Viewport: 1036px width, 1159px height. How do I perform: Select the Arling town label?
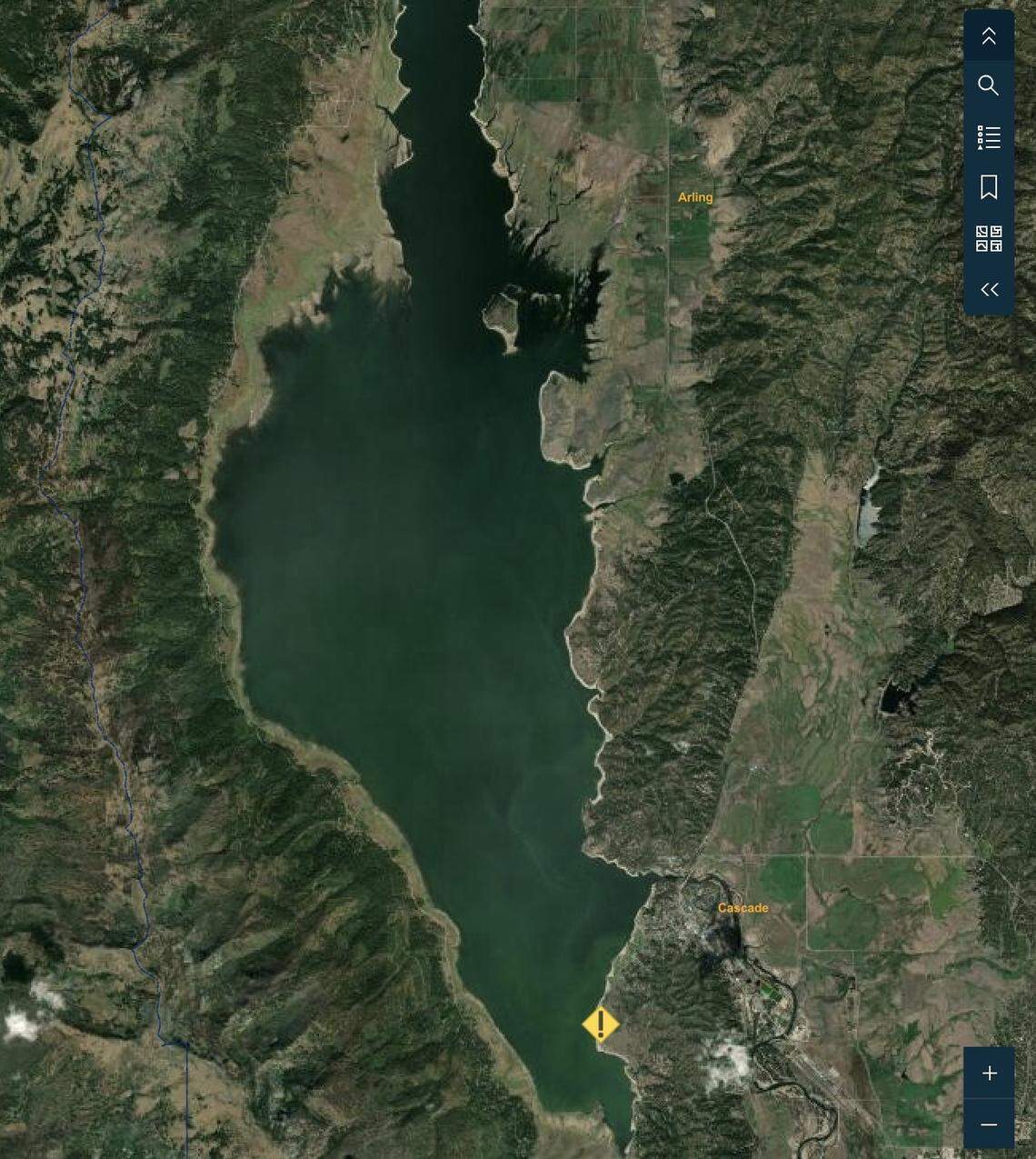click(x=696, y=196)
